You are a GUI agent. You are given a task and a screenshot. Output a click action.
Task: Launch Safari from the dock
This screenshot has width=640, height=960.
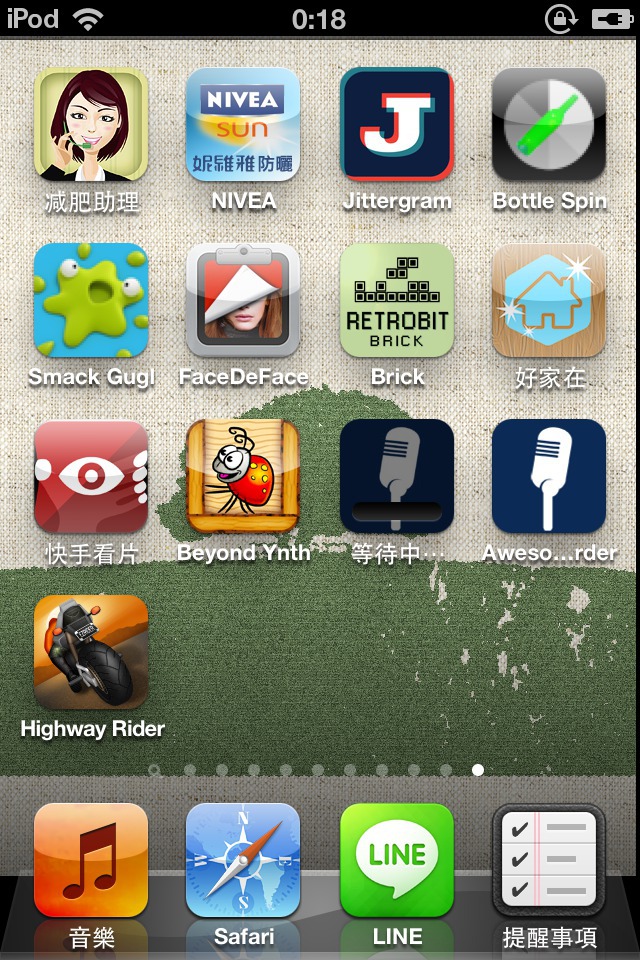(x=243, y=861)
